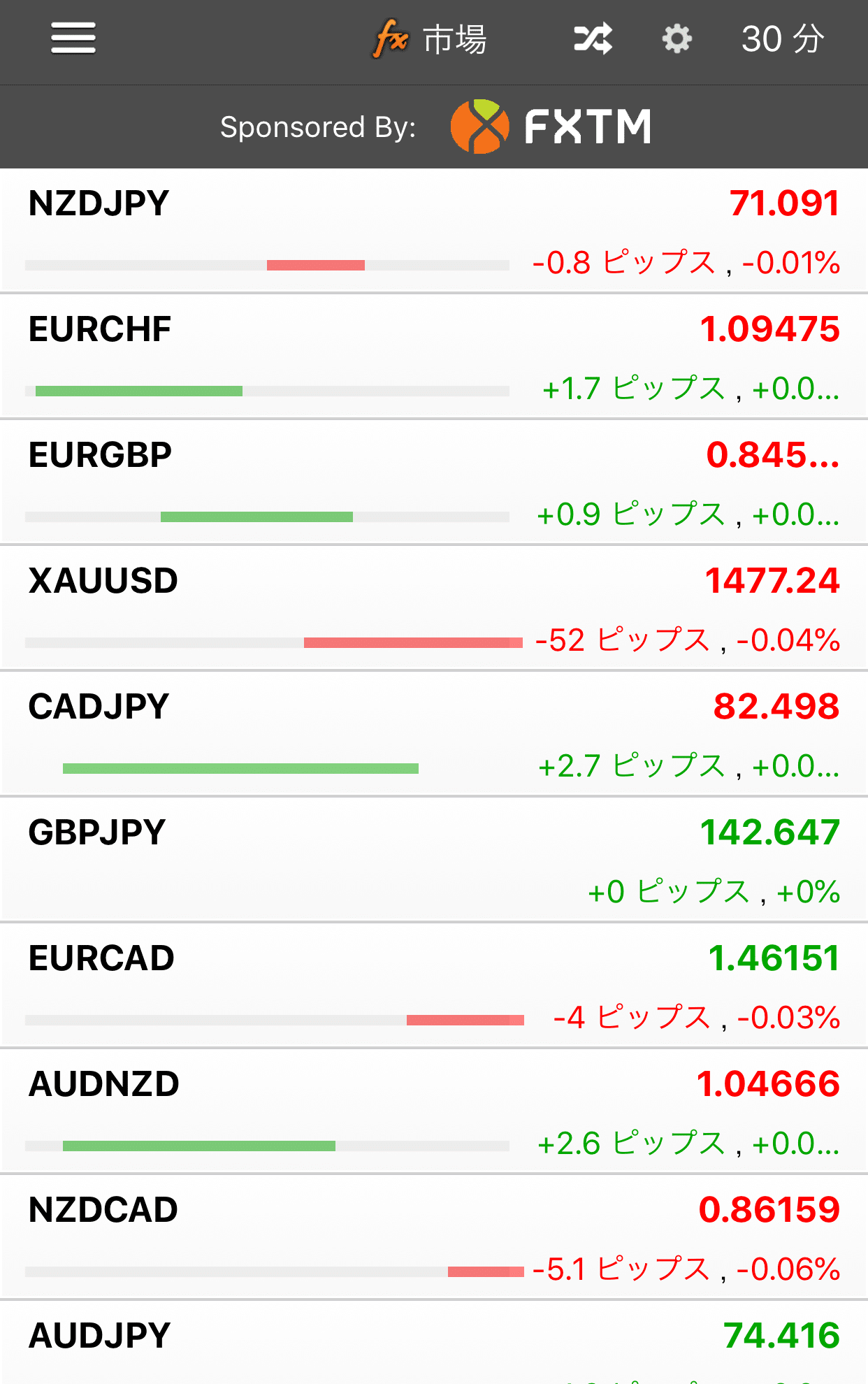Open the AUDJPY row
The width and height of the screenshot is (868, 1384).
pos(434,1343)
